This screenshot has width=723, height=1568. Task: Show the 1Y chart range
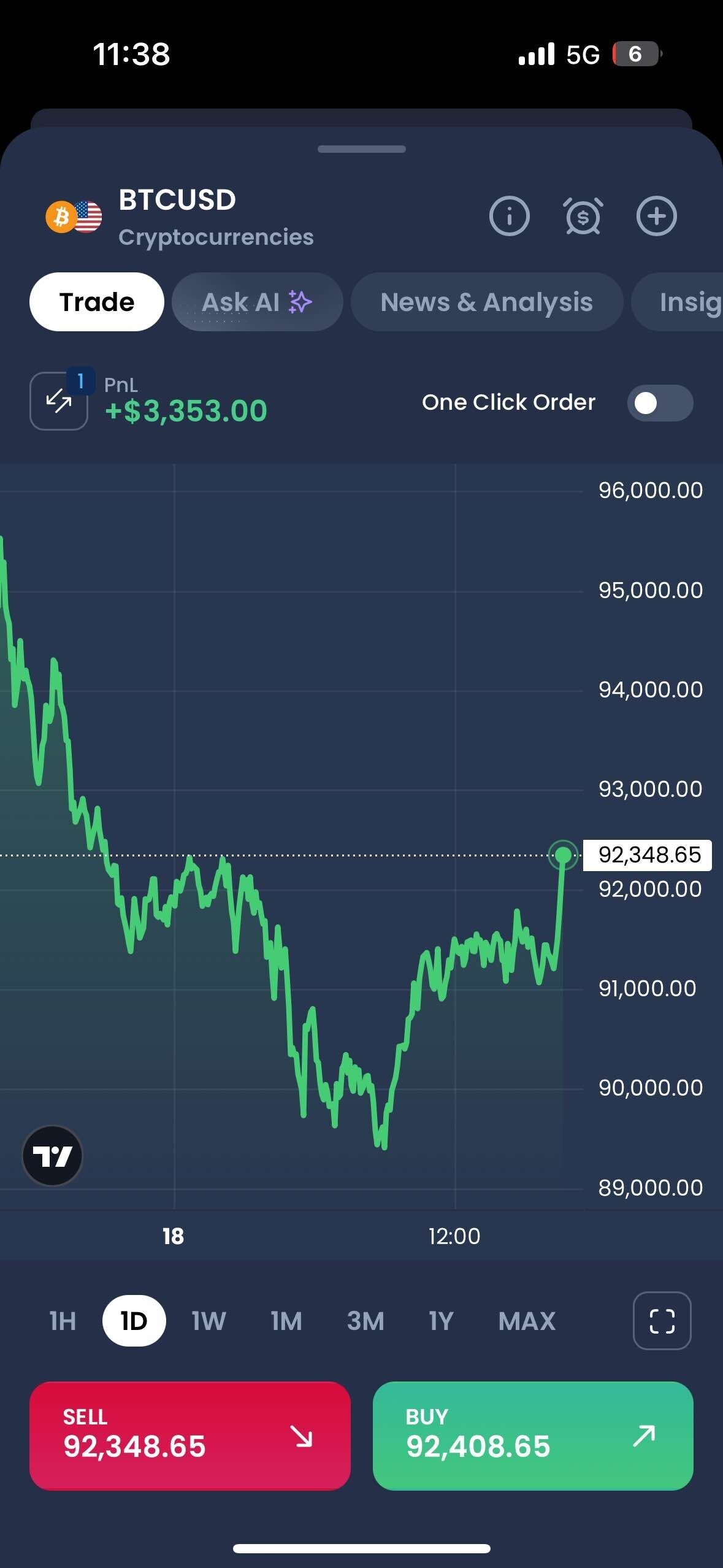coord(441,1321)
